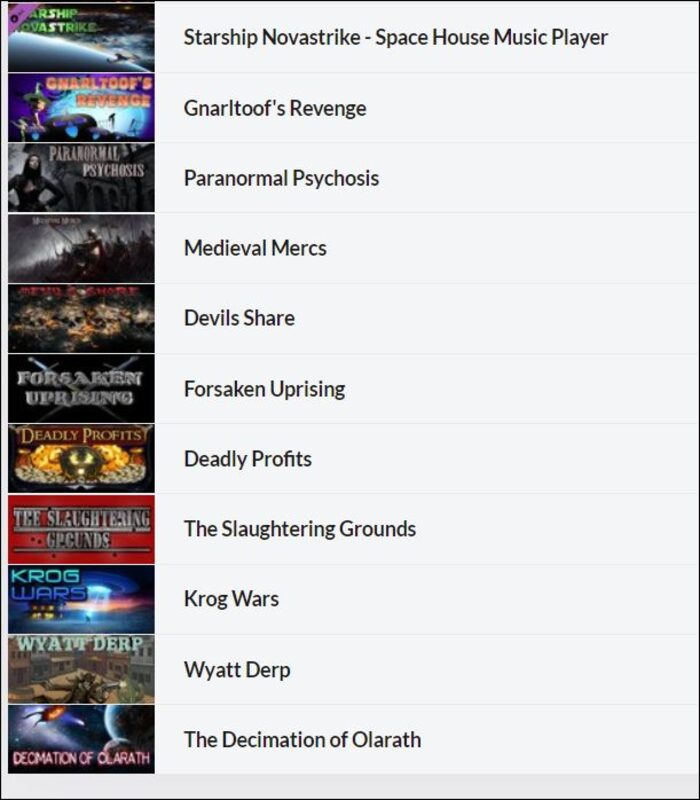The height and width of the screenshot is (800, 700).
Task: Open Paranormal Psychosis from the list
Action: [x=281, y=178]
